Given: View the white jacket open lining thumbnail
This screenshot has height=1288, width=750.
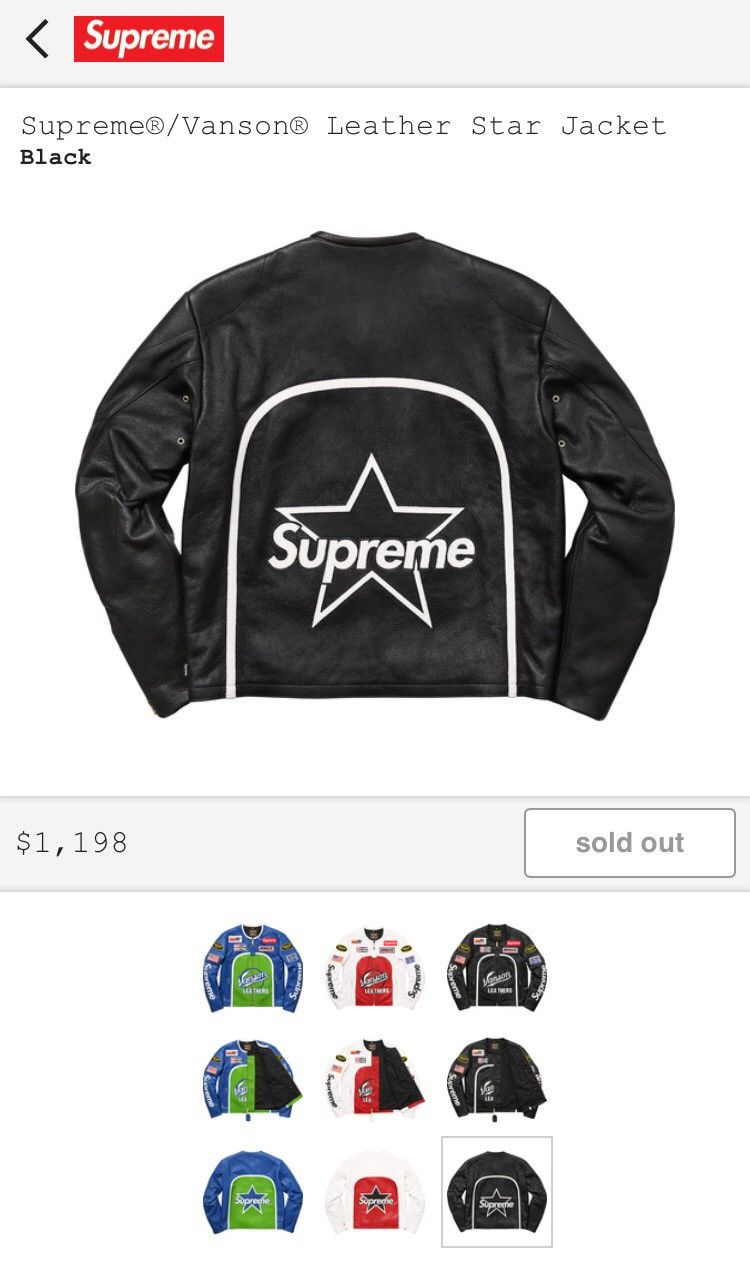Looking at the screenshot, I should (x=374, y=1078).
